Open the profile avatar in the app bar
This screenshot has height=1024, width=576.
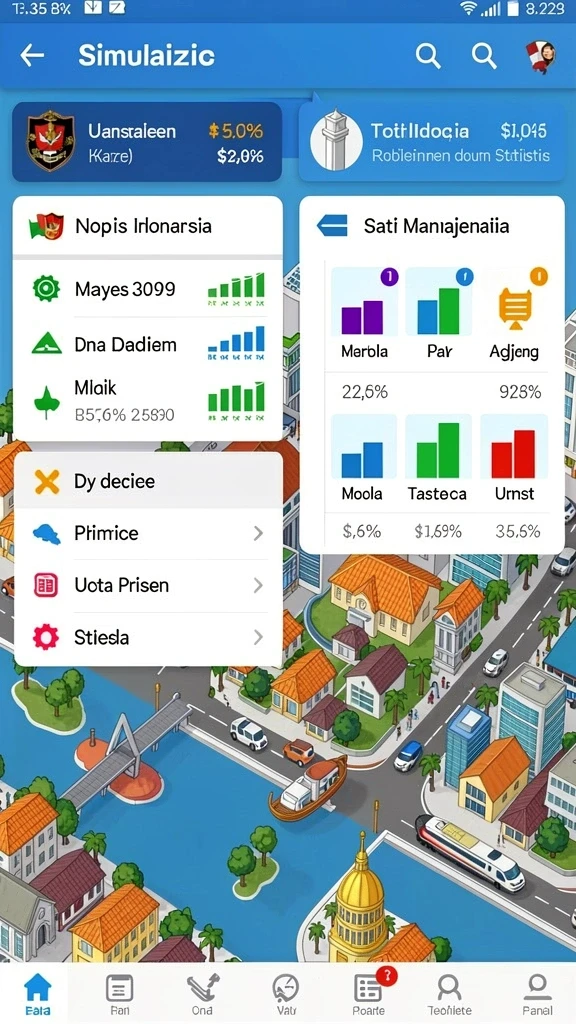(x=541, y=56)
